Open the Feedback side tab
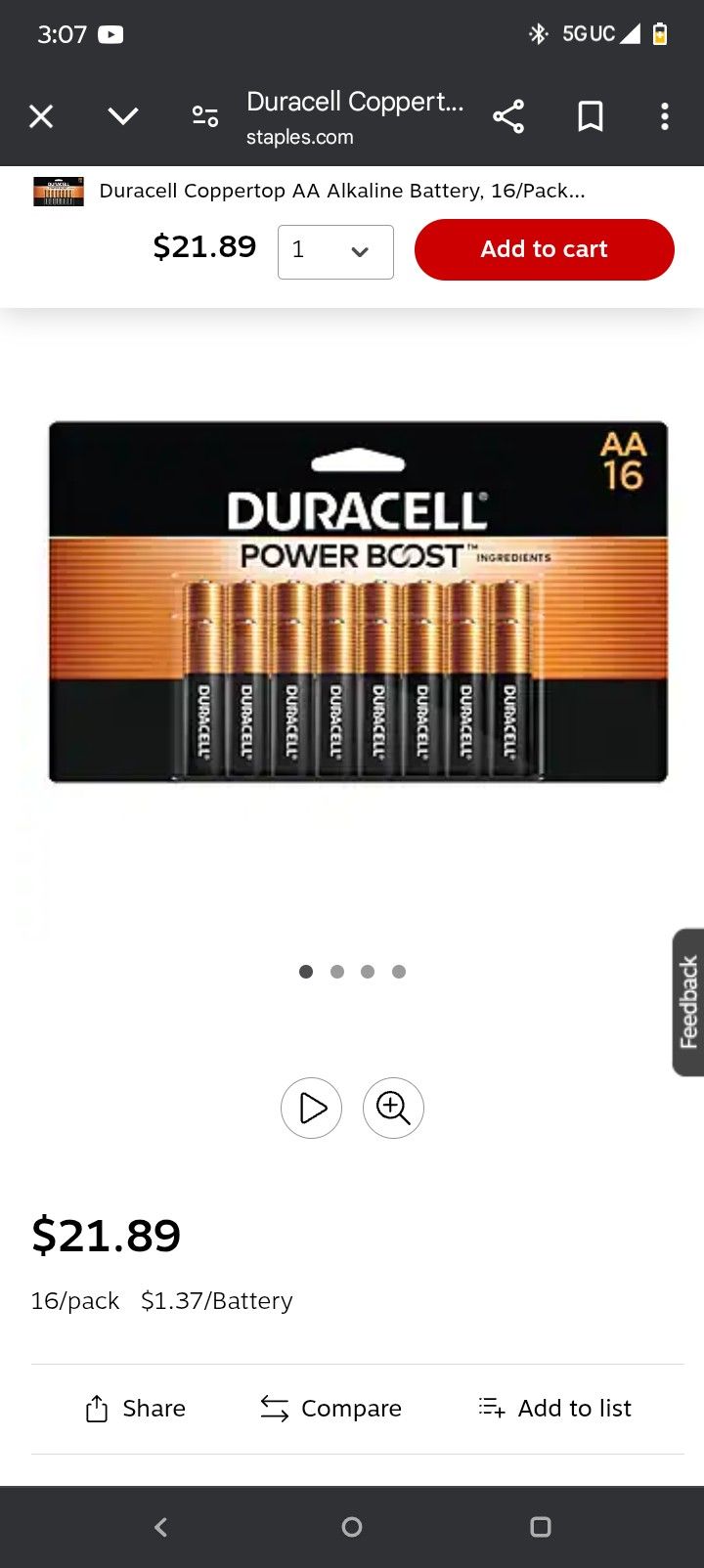The width and height of the screenshot is (704, 1568). (x=688, y=1002)
